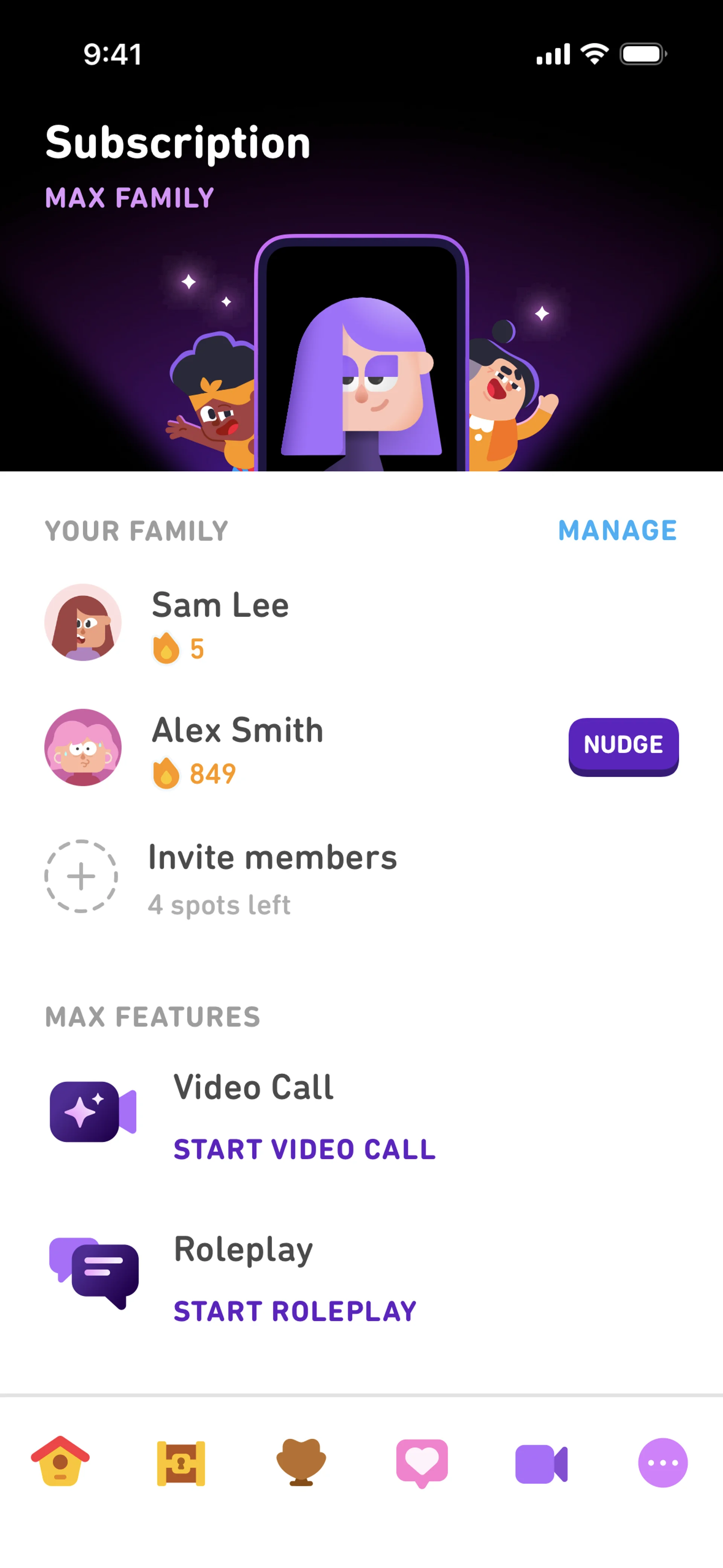723x1568 pixels.
Task: Open the pink heart chat tab
Action: pos(422,1463)
